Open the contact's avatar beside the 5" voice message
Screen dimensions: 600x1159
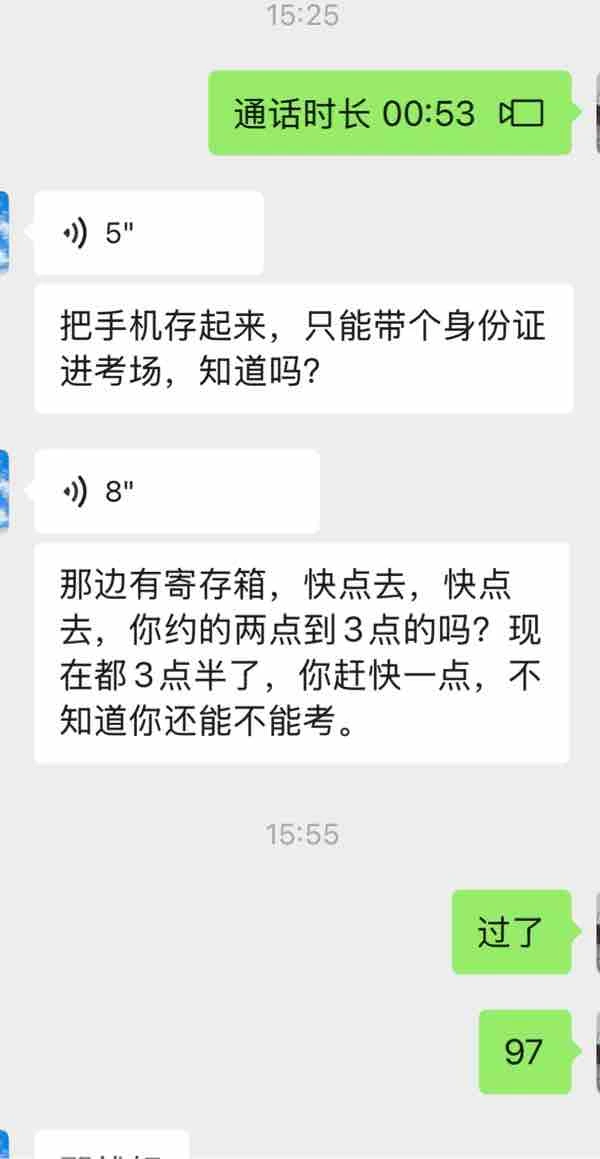(4, 234)
